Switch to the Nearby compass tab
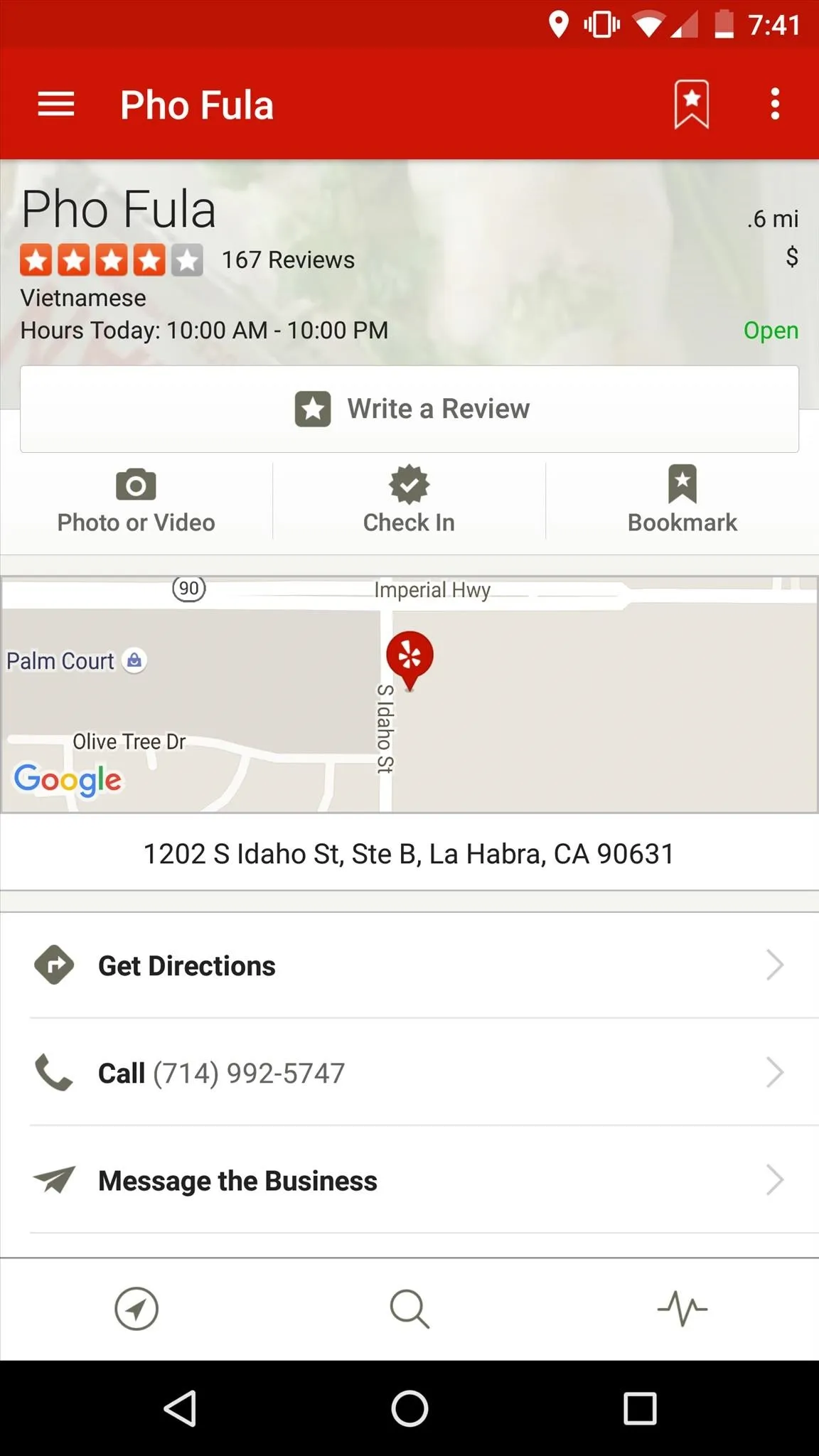Image resolution: width=819 pixels, height=1456 pixels. [136, 1308]
